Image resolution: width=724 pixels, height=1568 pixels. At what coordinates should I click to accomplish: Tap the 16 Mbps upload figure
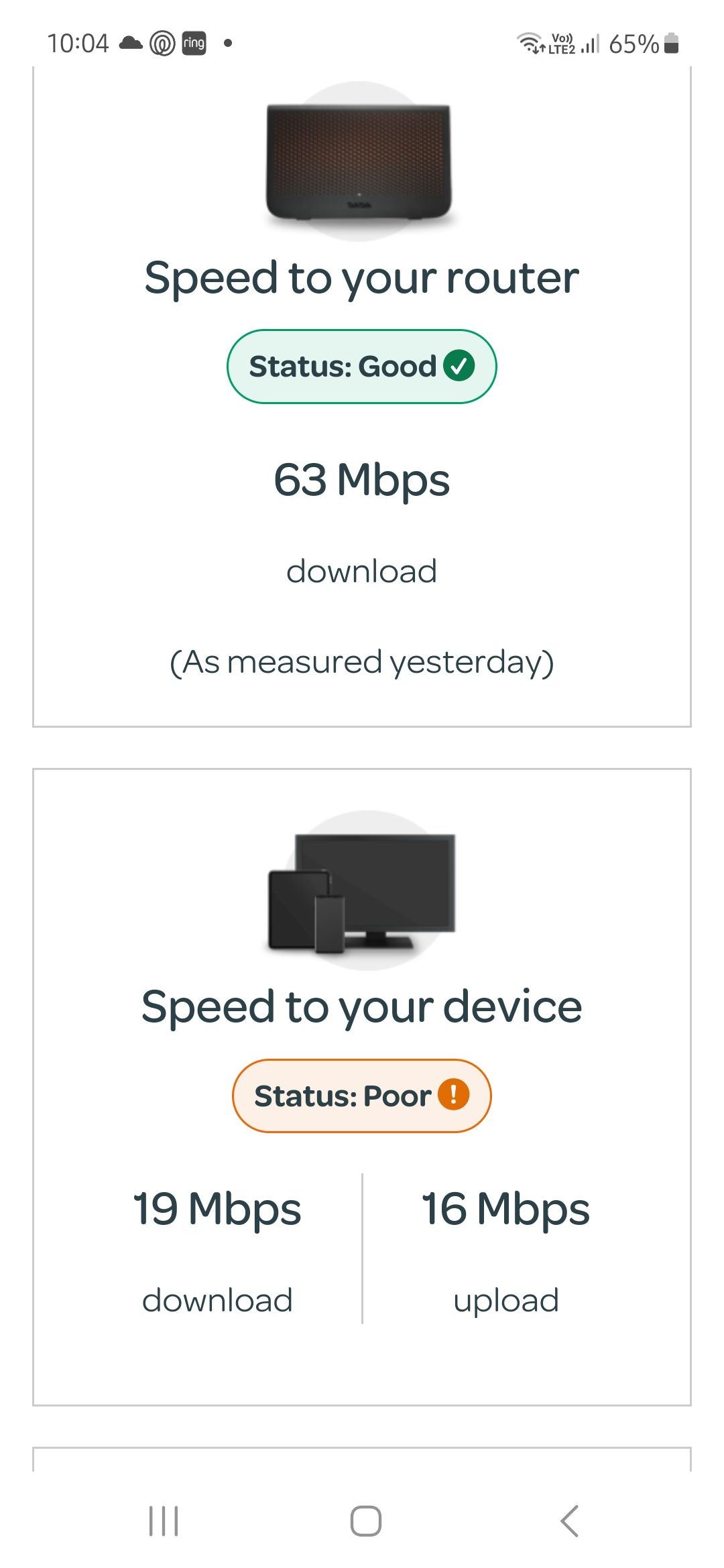[x=505, y=1209]
